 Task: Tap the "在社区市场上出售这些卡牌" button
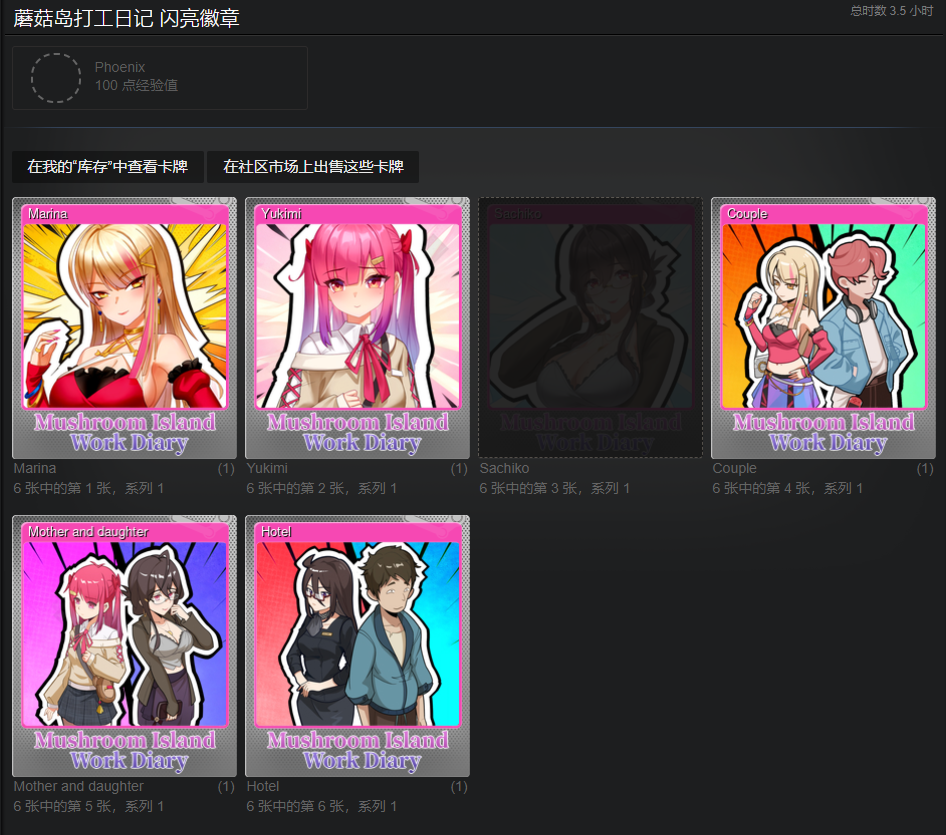(312, 167)
